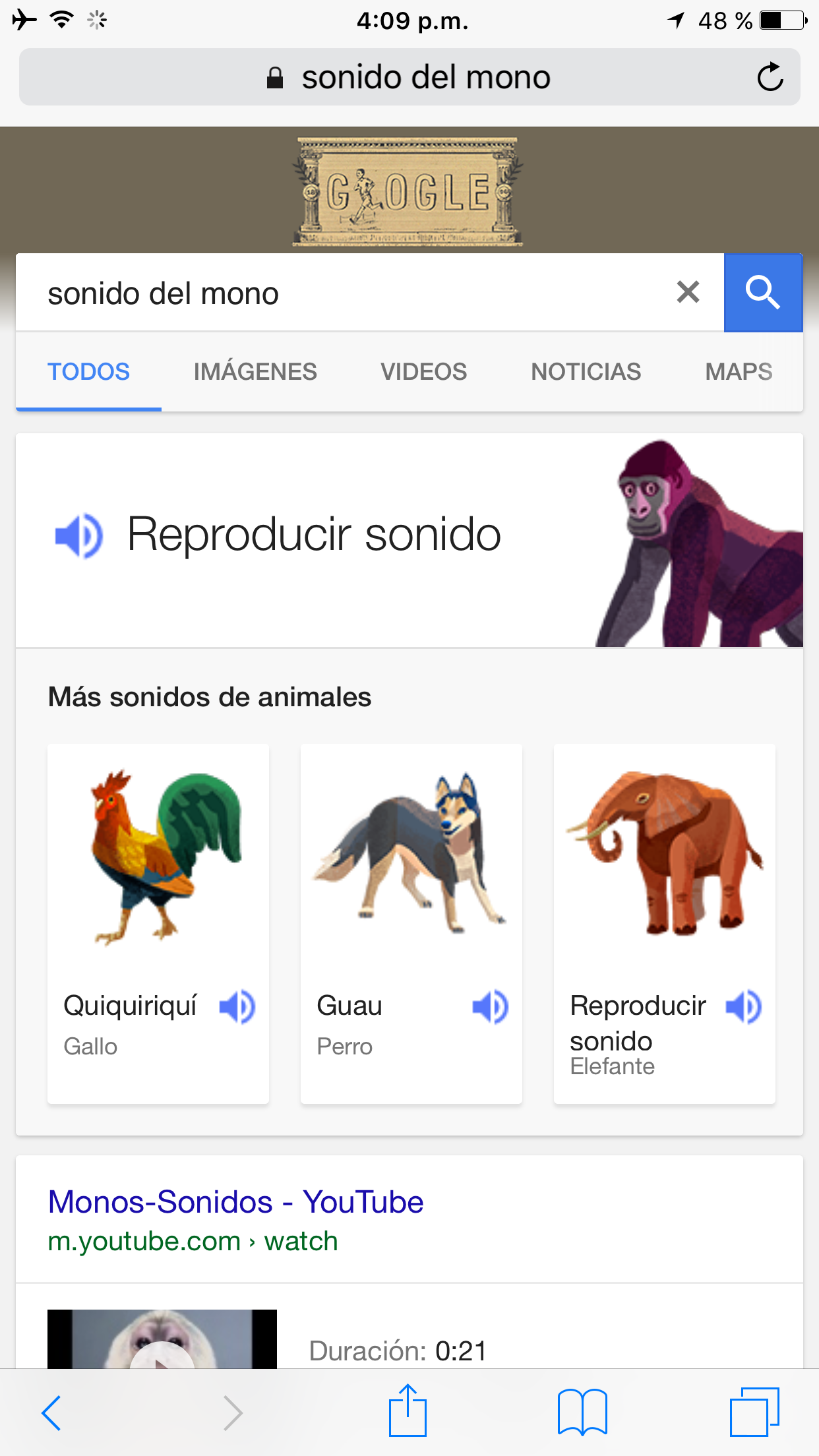Open the Safari share sheet

click(x=408, y=1411)
